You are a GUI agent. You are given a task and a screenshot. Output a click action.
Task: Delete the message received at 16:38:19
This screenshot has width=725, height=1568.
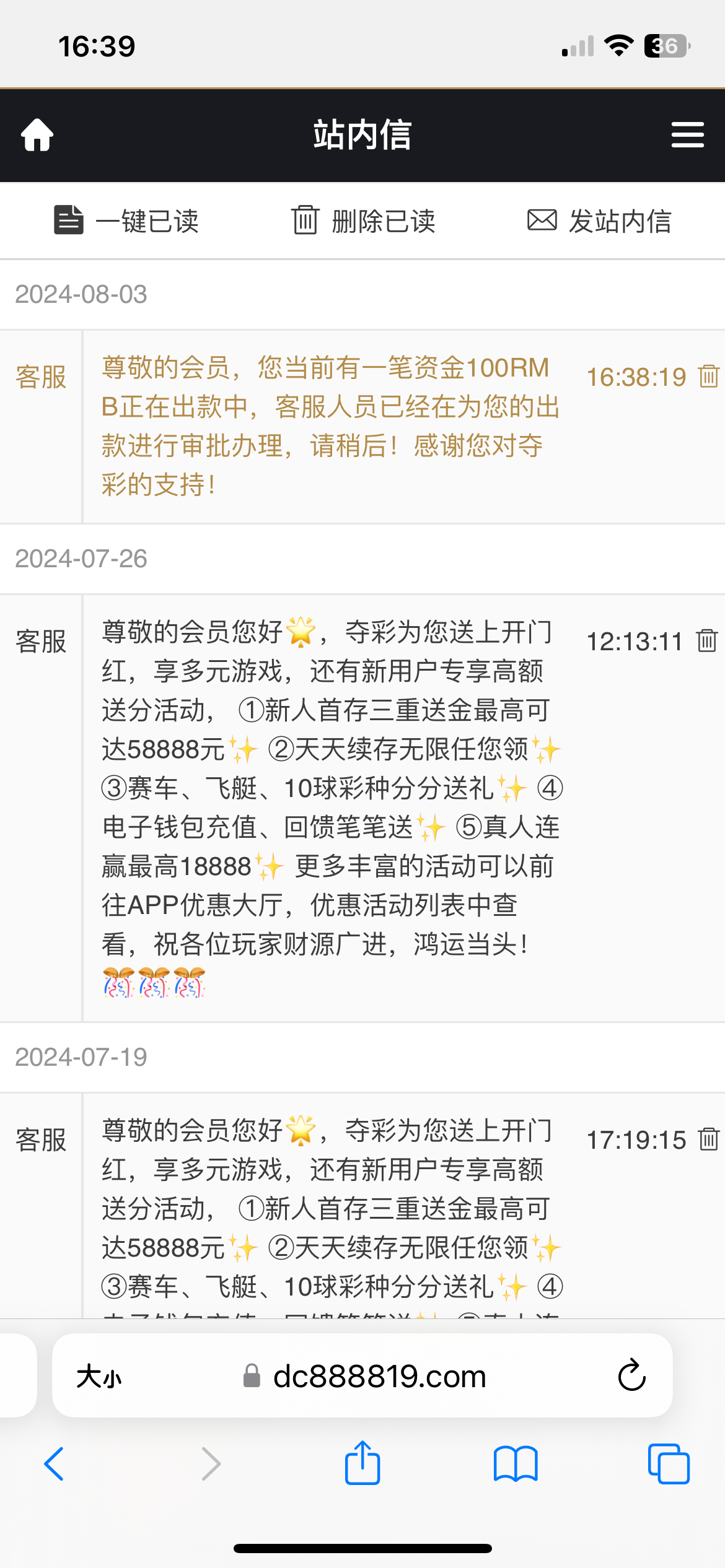tap(708, 377)
